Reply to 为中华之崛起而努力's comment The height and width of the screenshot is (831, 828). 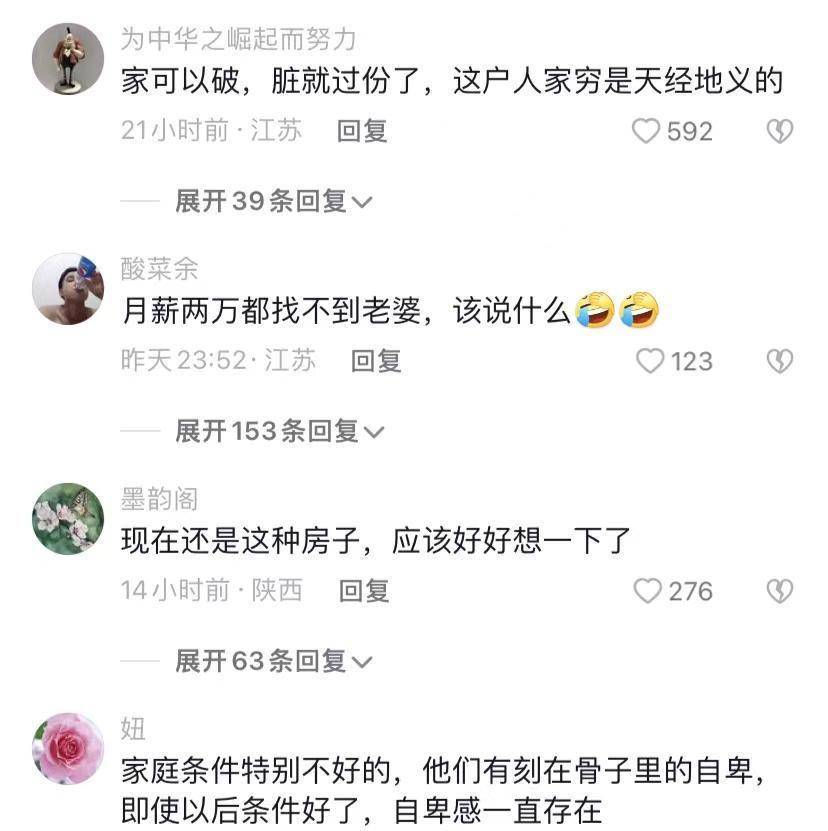point(362,131)
